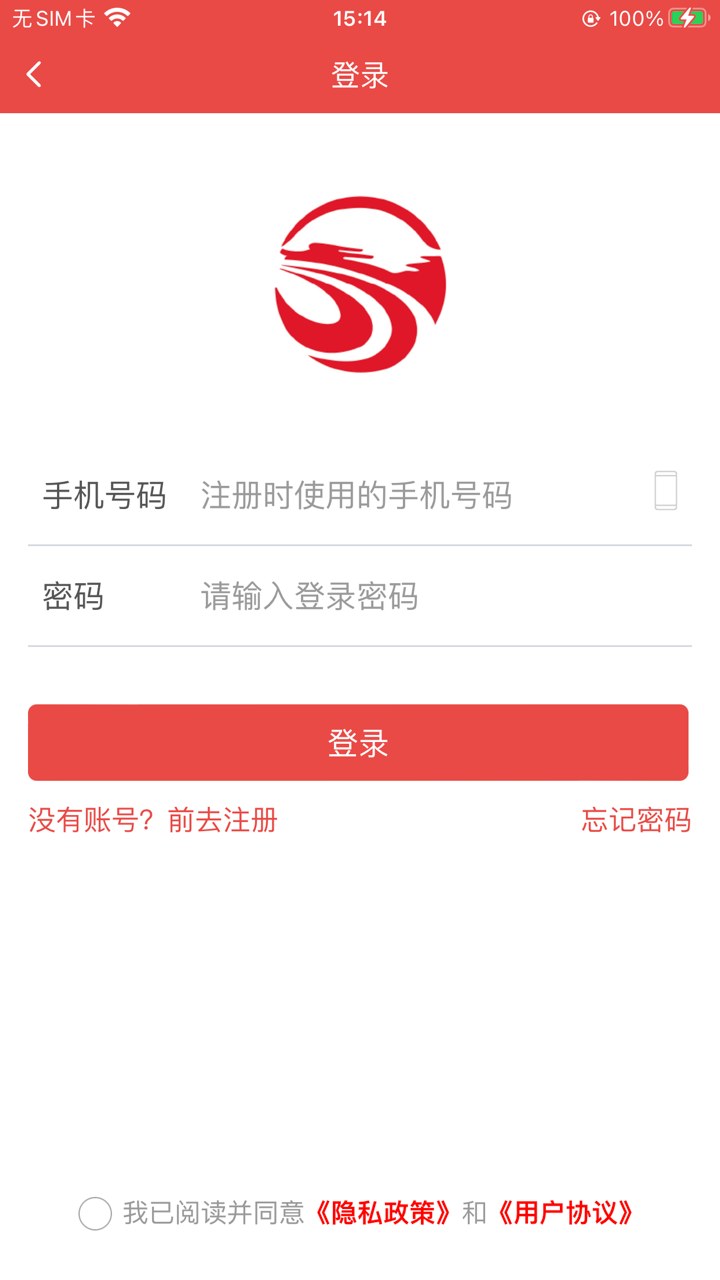Tap the 忘记密码 forgot password link
720x1280 pixels.
coord(635,820)
